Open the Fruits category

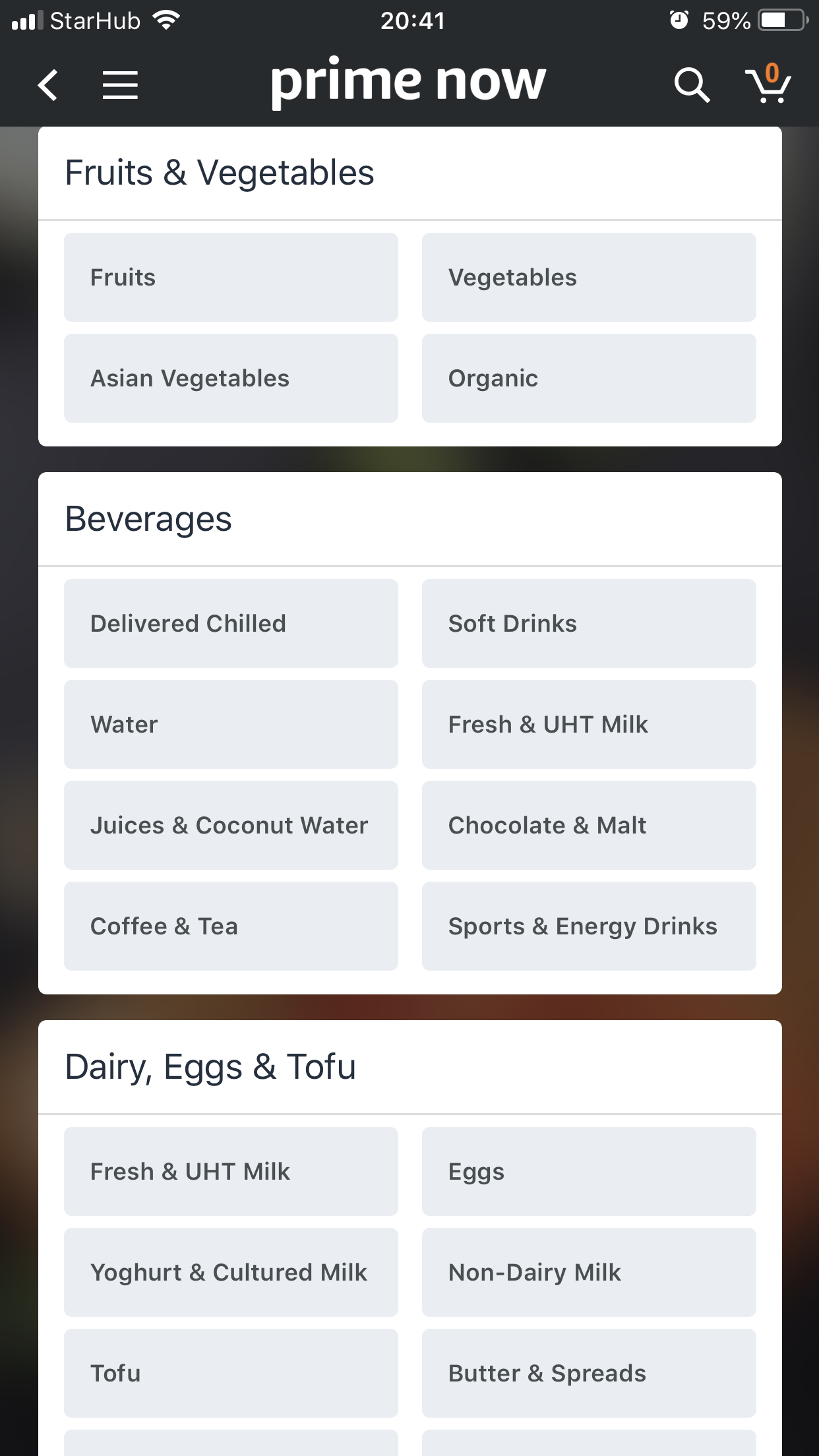pyautogui.click(x=231, y=277)
